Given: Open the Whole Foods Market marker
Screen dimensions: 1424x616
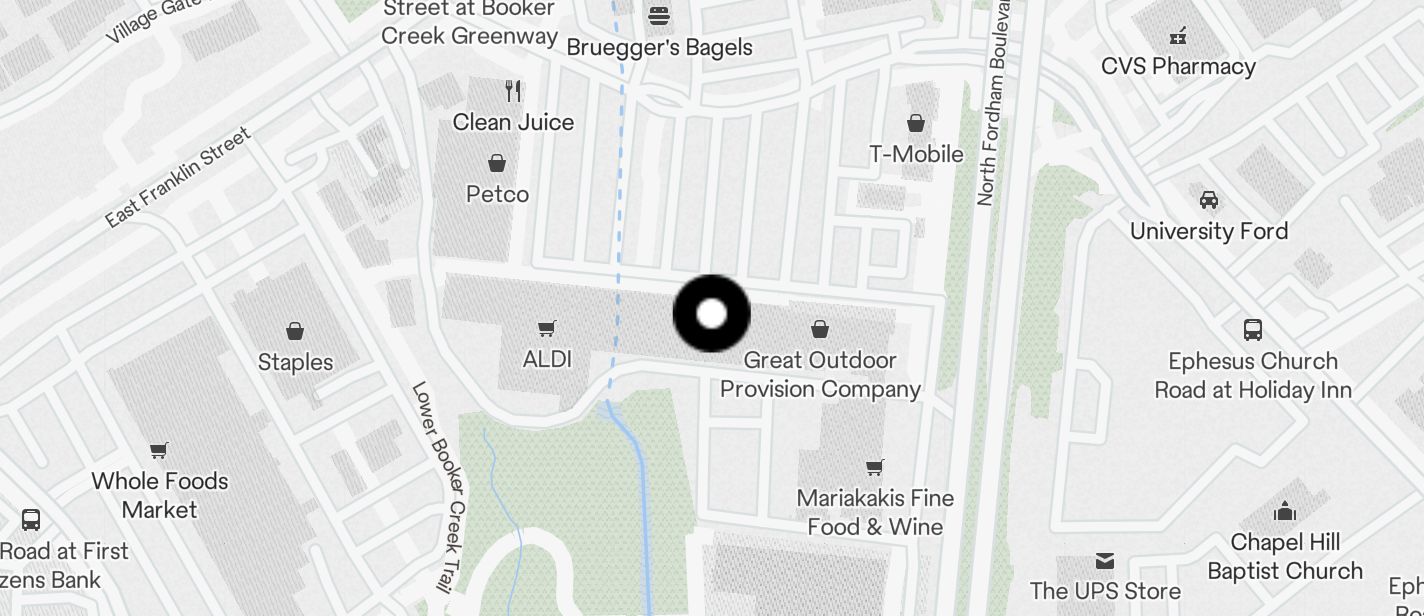Looking at the screenshot, I should 159,451.
